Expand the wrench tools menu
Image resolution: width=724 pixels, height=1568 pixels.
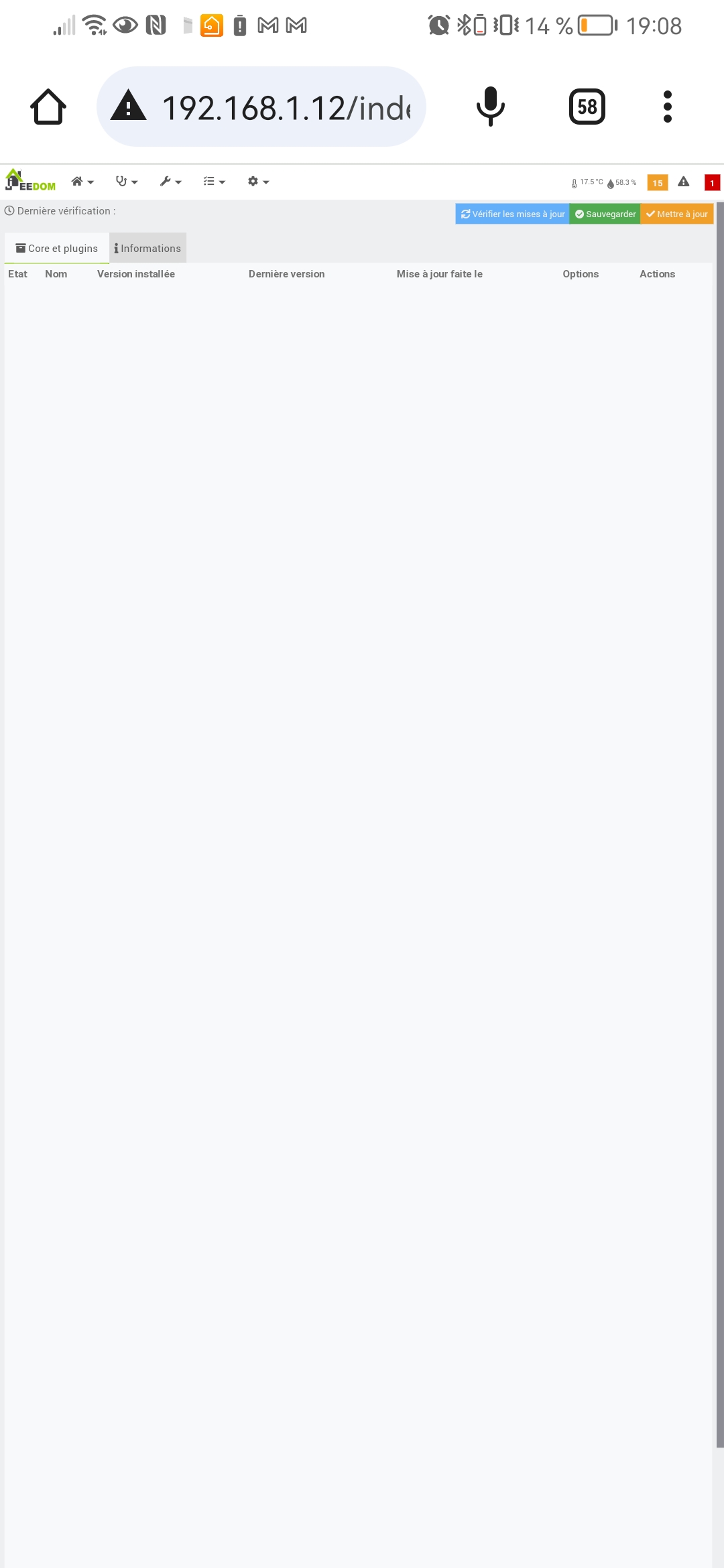tap(170, 182)
